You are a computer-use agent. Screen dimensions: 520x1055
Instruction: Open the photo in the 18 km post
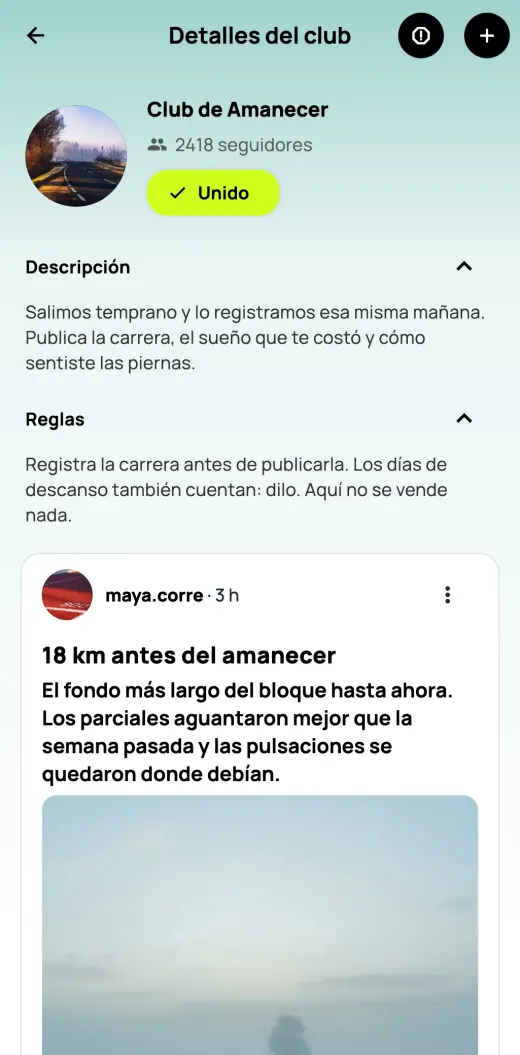(260, 925)
